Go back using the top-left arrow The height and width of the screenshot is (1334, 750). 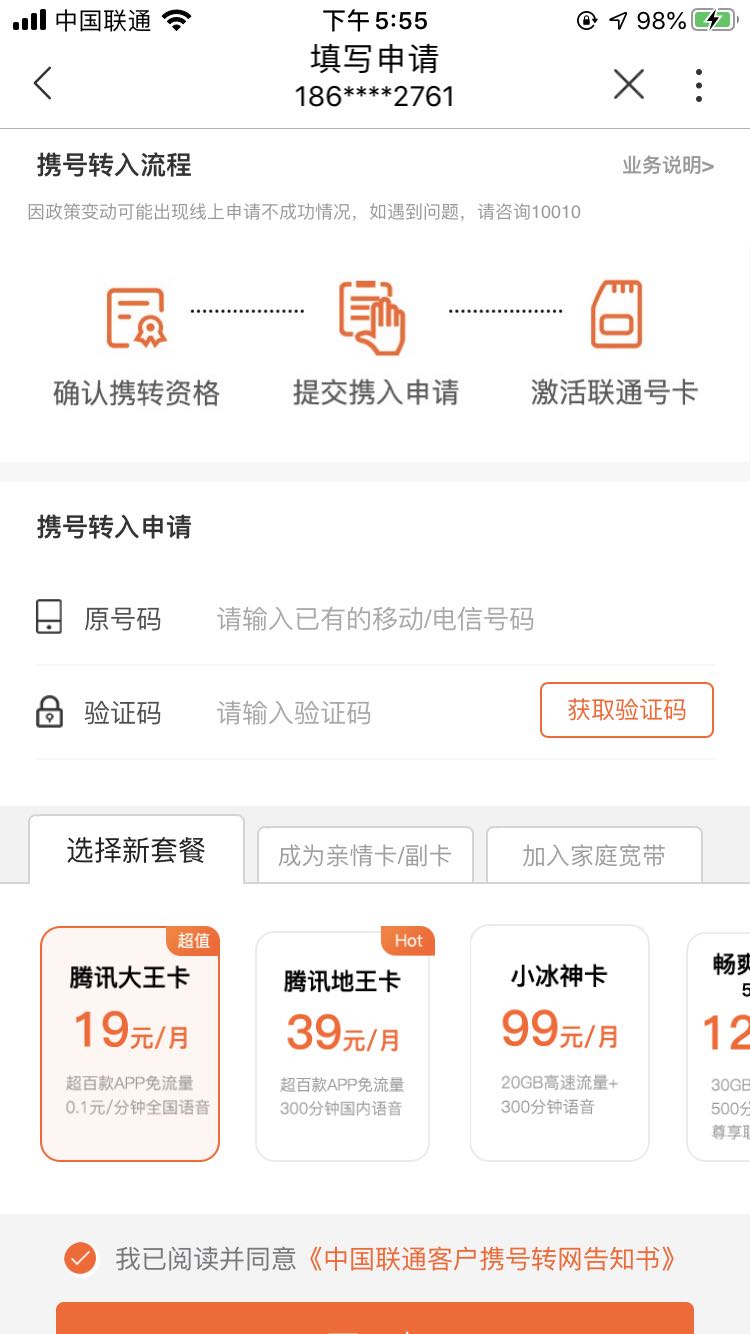coord(42,83)
